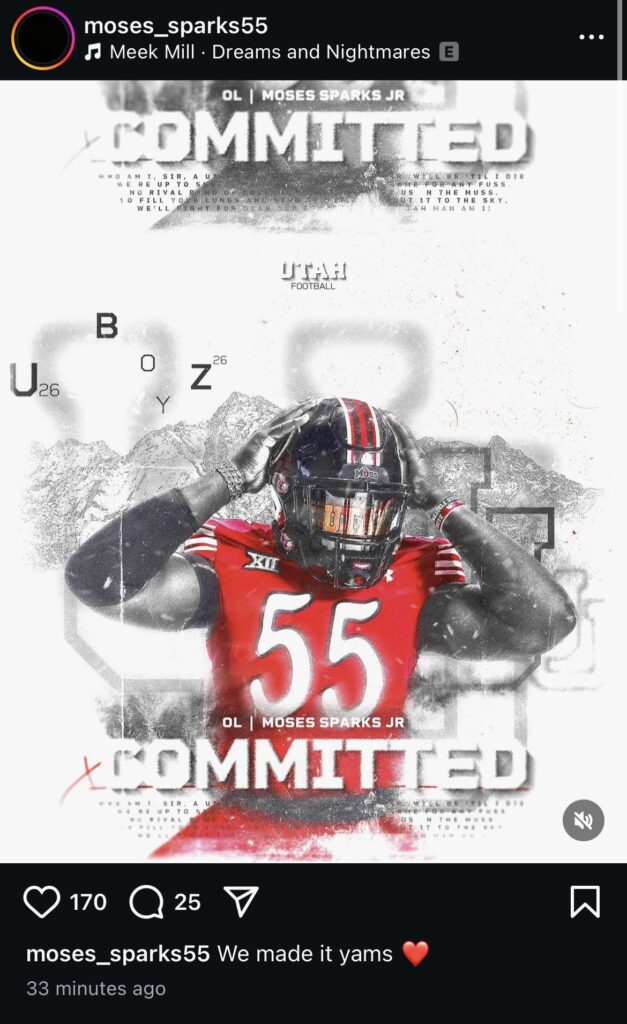
Task: Share this post via the paper plane
Action: (x=241, y=901)
